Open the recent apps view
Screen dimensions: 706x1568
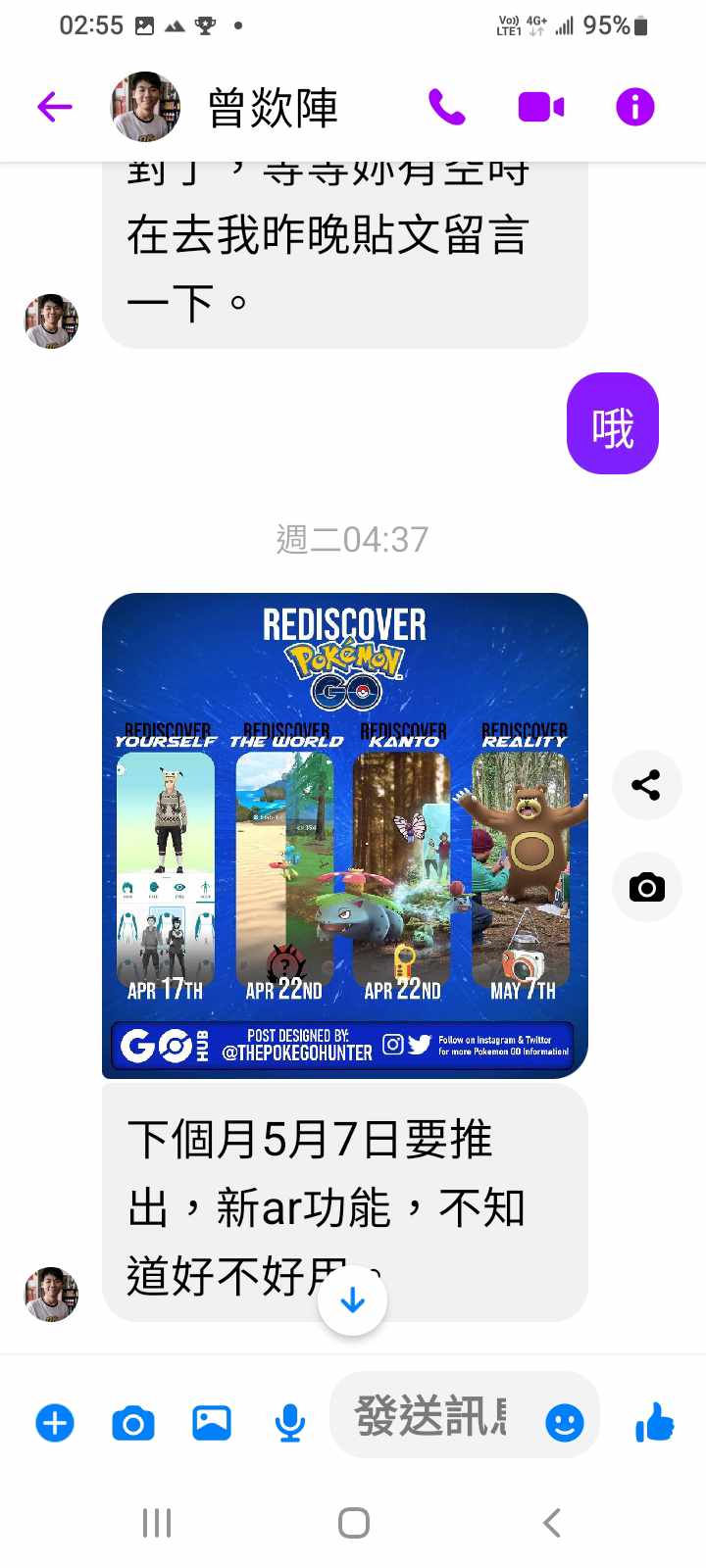(x=157, y=1523)
